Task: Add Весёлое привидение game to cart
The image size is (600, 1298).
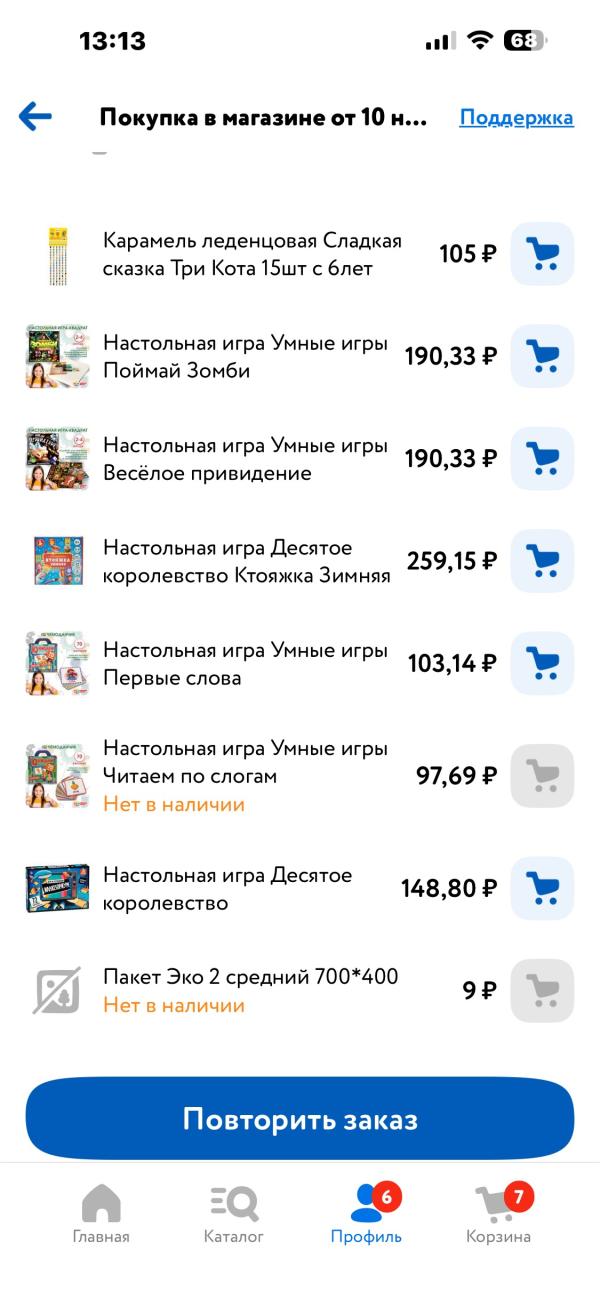Action: pos(542,459)
